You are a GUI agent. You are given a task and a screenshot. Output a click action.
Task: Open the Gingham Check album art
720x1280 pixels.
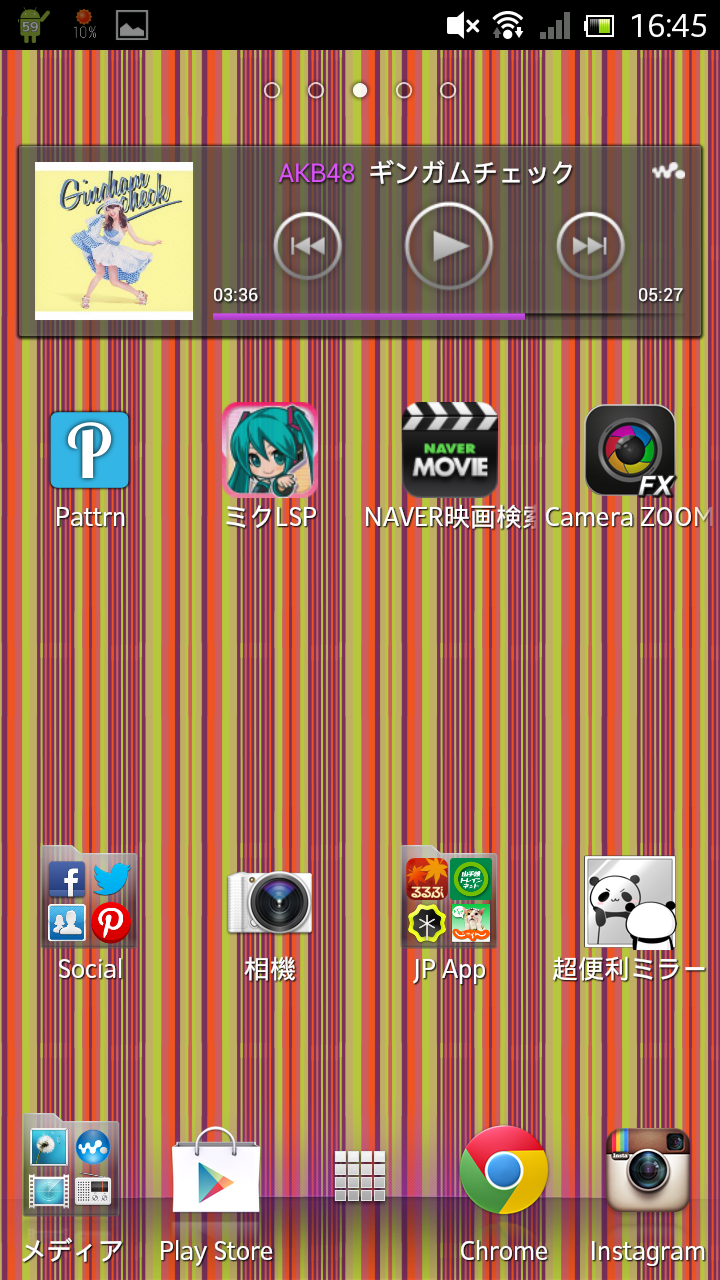(x=114, y=241)
